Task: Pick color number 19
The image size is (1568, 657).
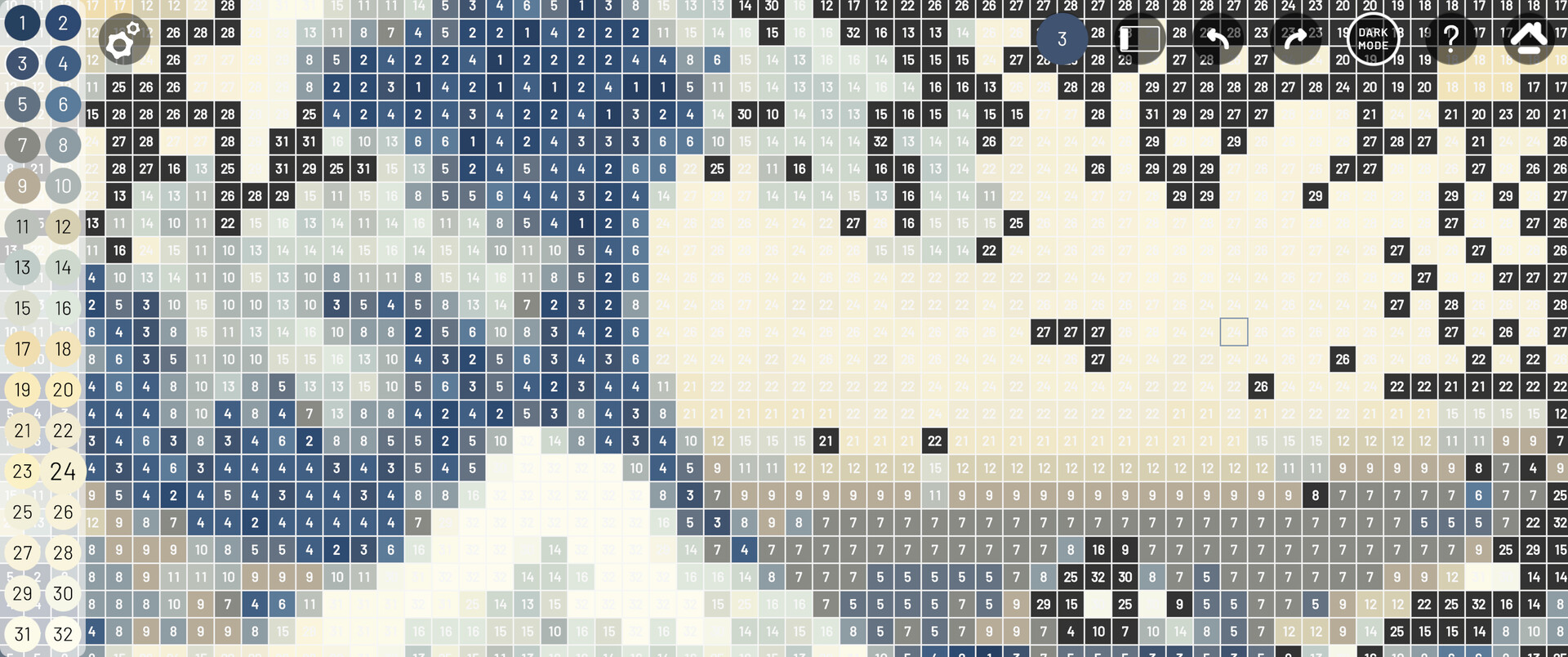Action: (x=23, y=390)
